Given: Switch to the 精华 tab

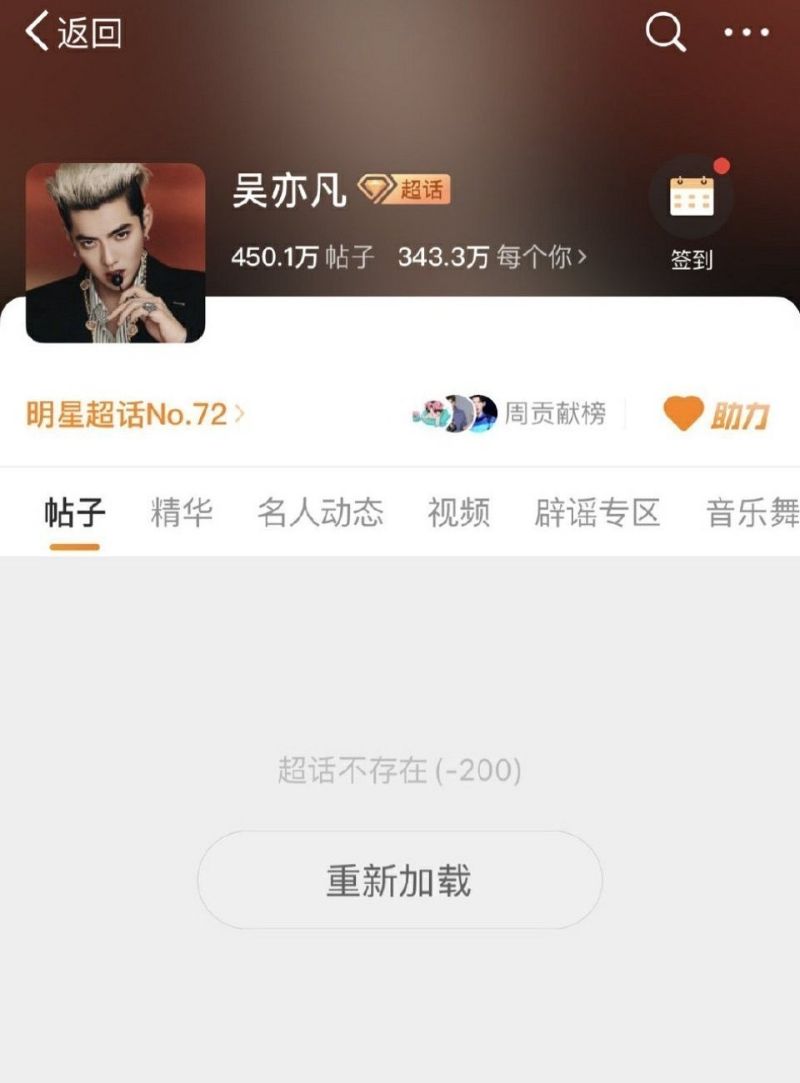Looking at the screenshot, I should (181, 513).
